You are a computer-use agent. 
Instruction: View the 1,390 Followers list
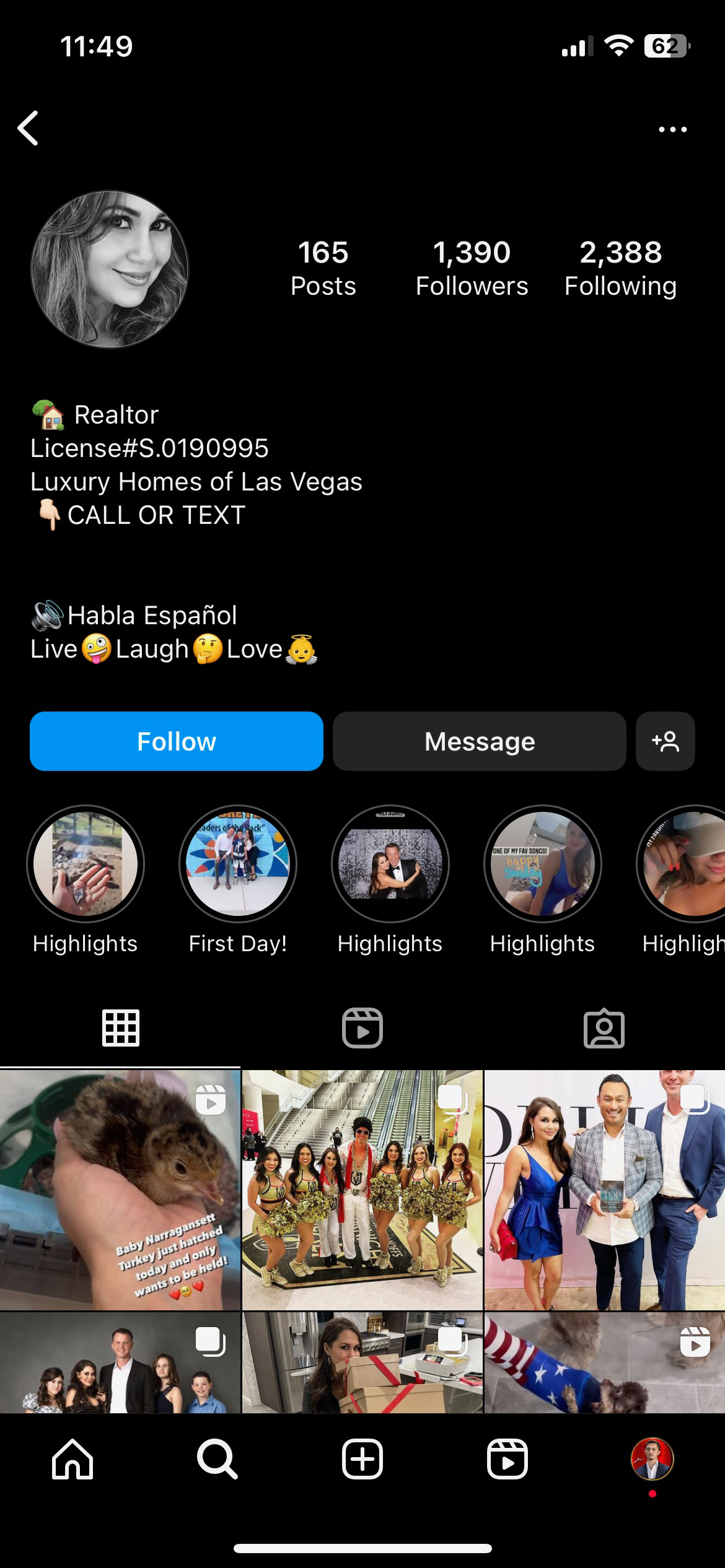pyautogui.click(x=472, y=269)
